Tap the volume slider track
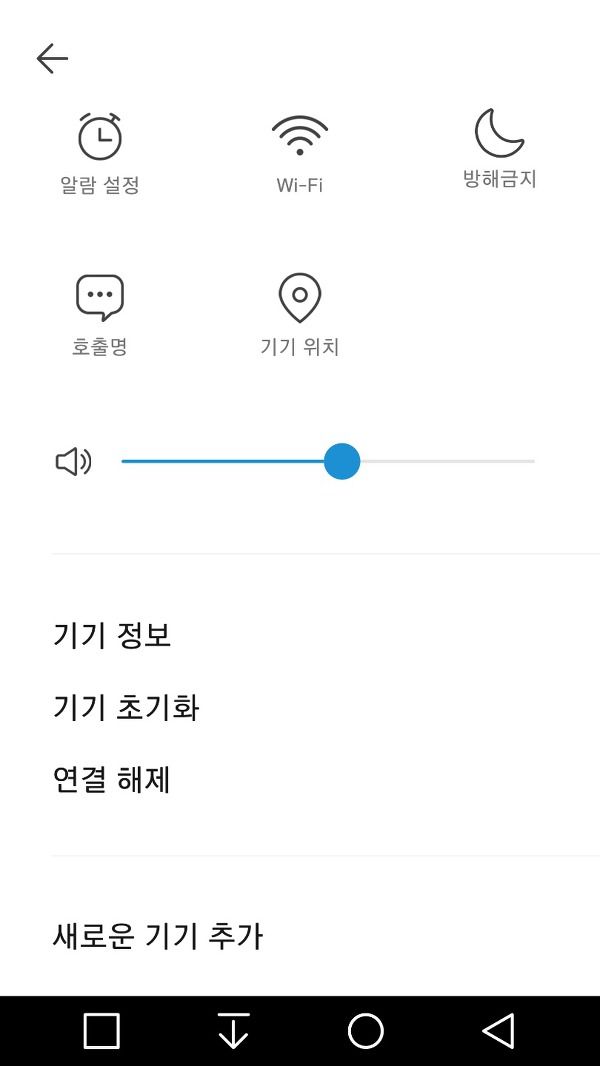Screen dimensions: 600x1066 (328, 462)
